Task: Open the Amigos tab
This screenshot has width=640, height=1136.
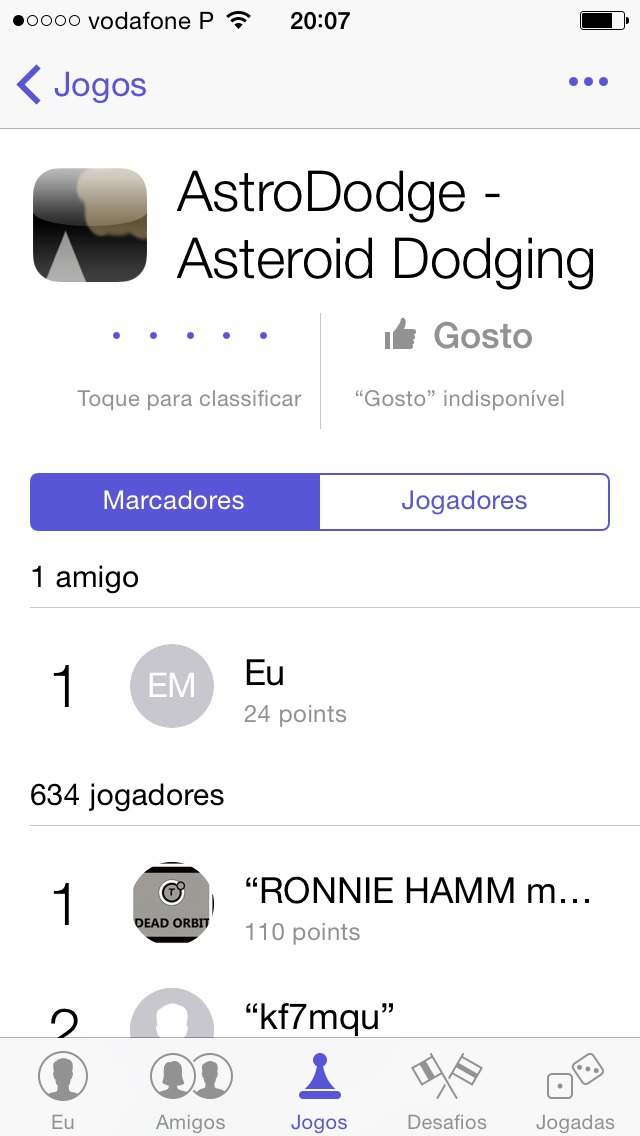Action: (190, 1090)
